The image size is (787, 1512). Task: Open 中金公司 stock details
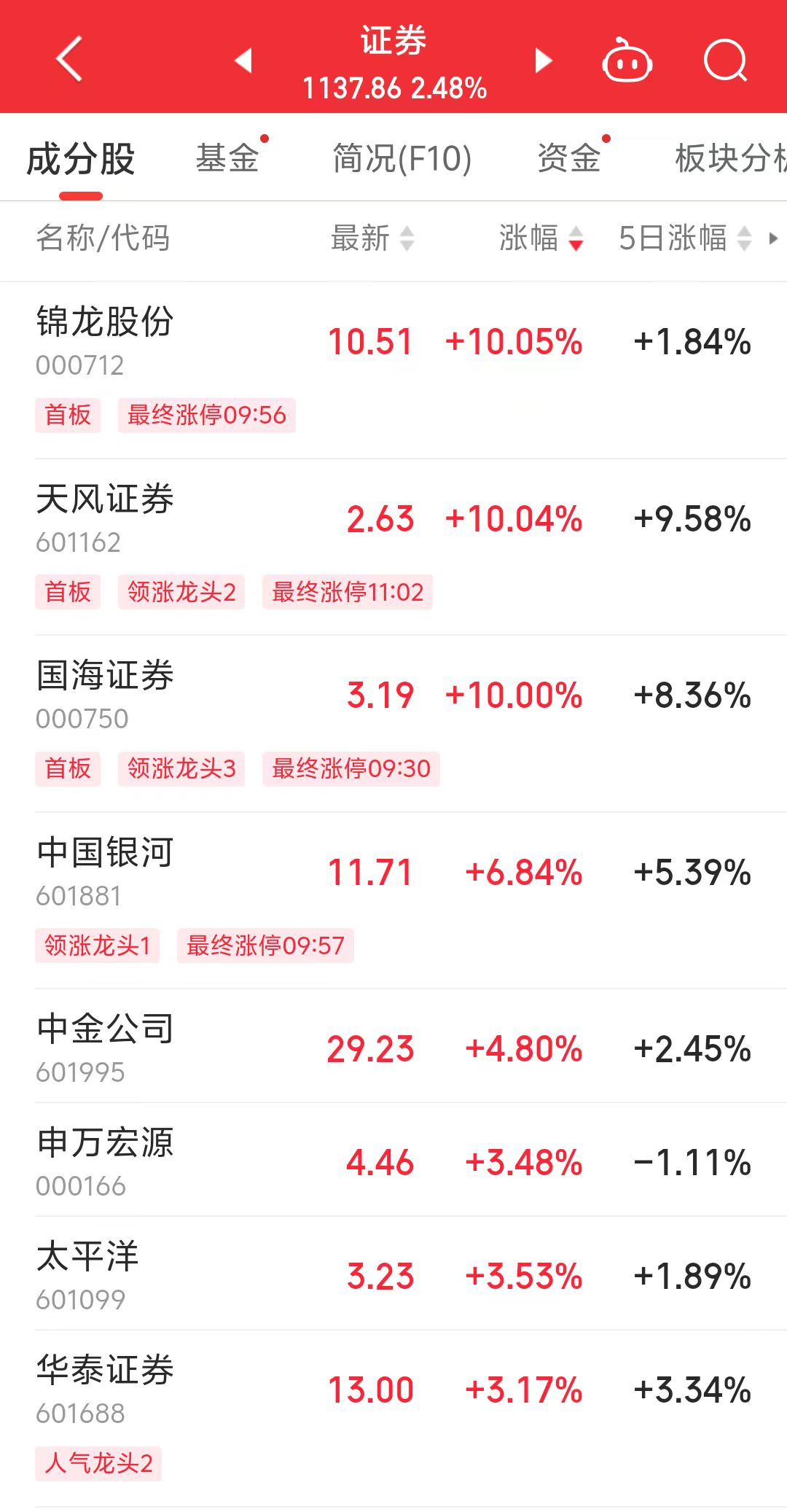tap(393, 1046)
